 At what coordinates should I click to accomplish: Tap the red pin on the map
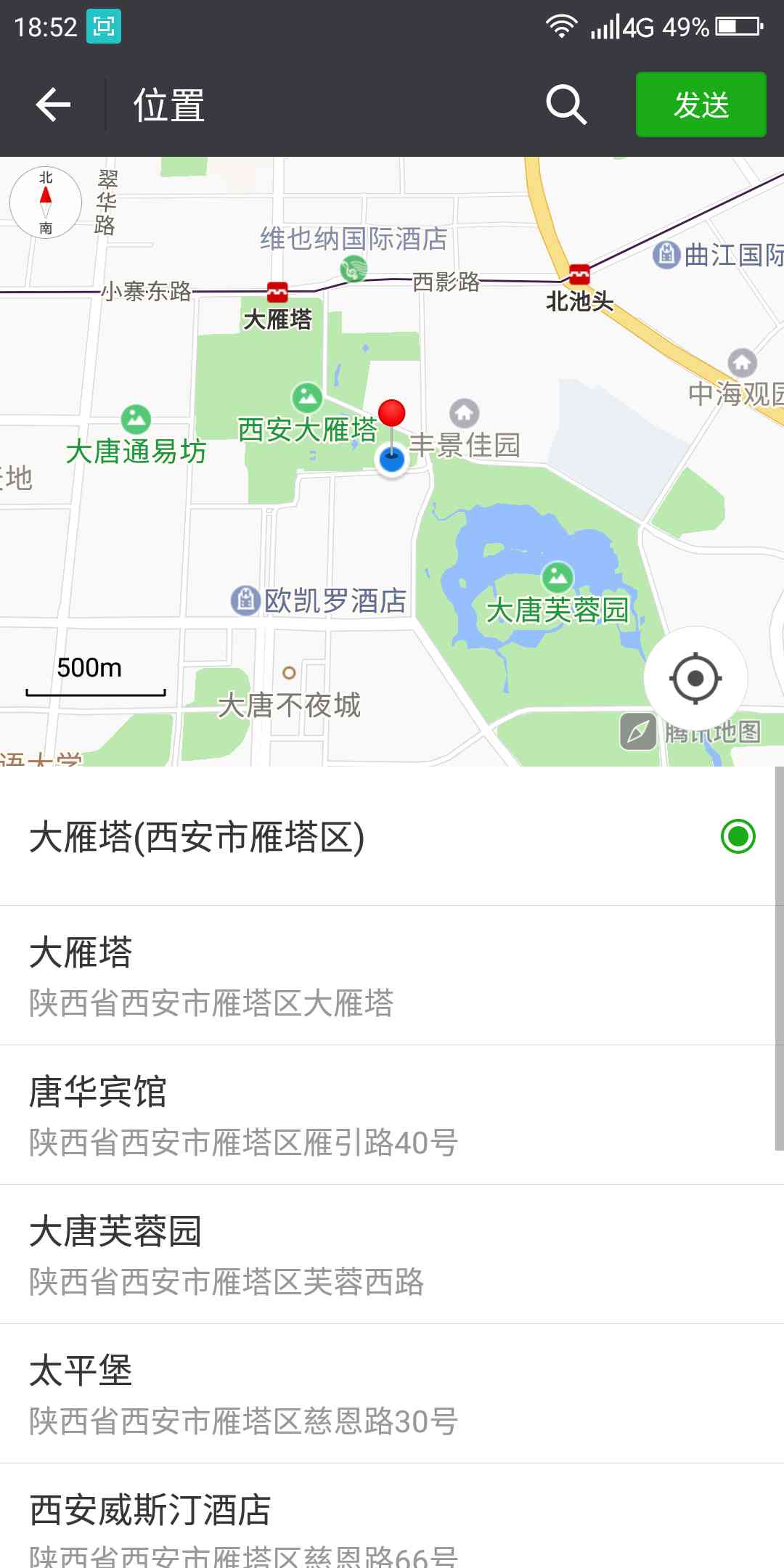click(x=393, y=414)
